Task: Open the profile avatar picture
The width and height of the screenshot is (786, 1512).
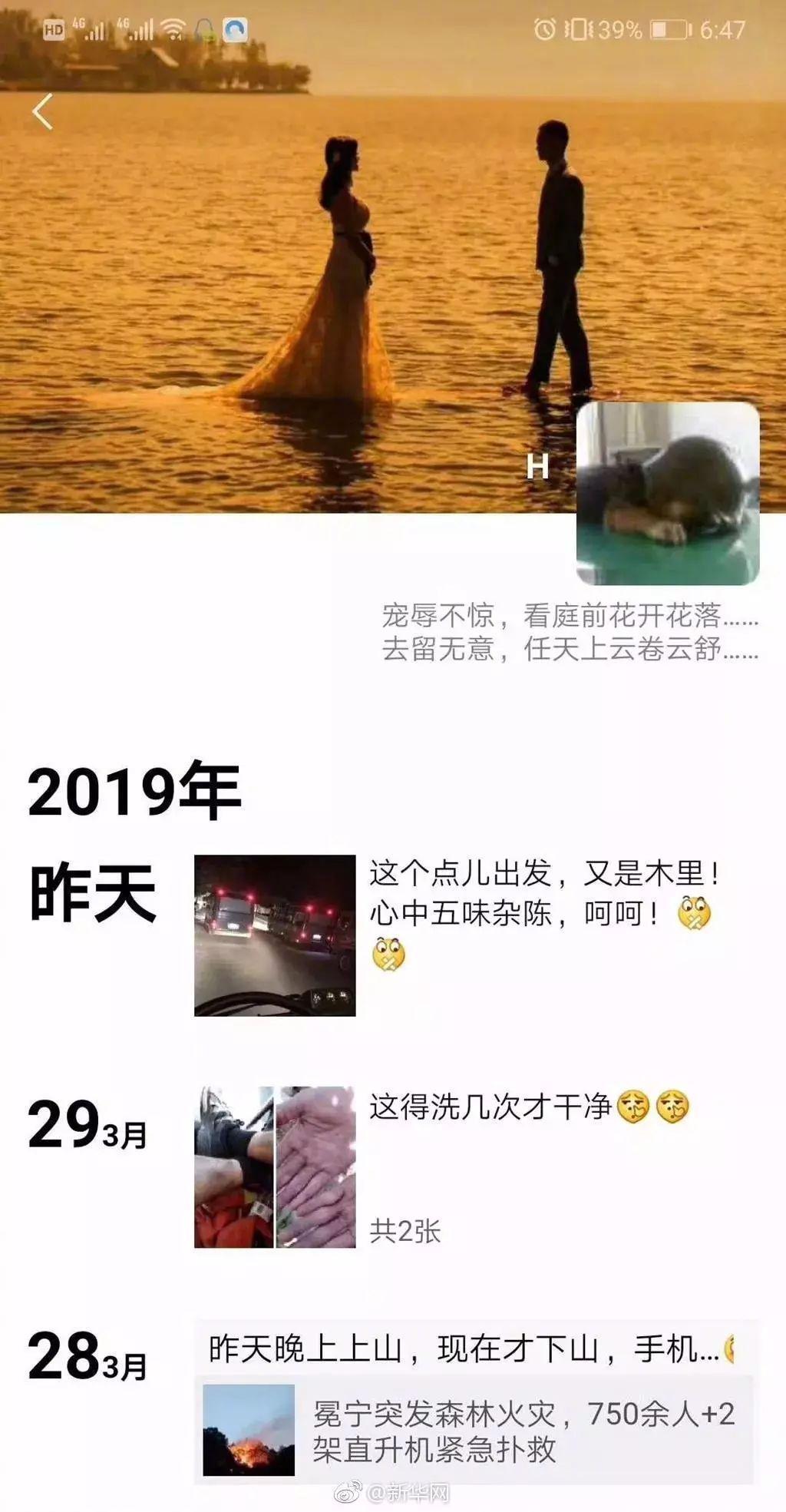Action: (668, 493)
